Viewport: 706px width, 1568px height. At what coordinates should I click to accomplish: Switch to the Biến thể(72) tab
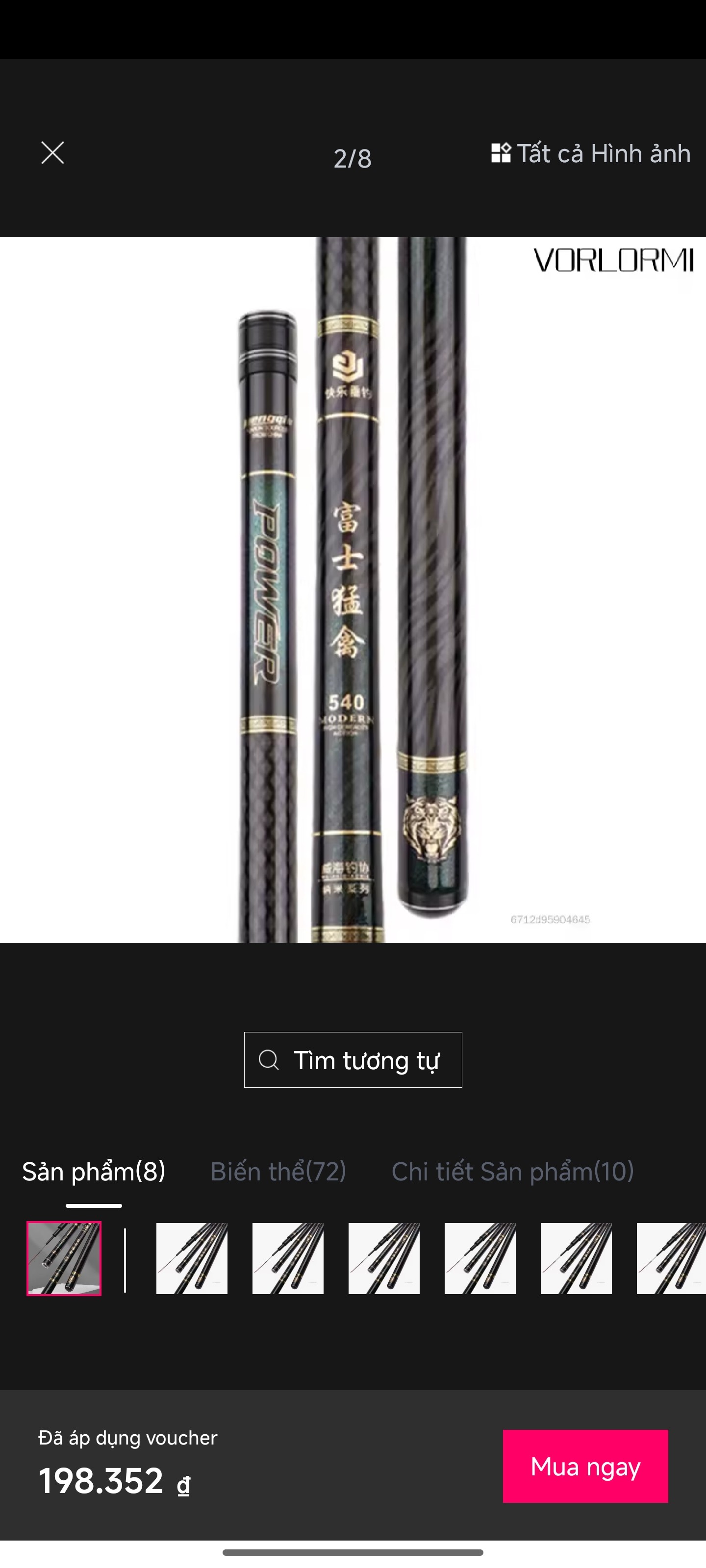278,1172
